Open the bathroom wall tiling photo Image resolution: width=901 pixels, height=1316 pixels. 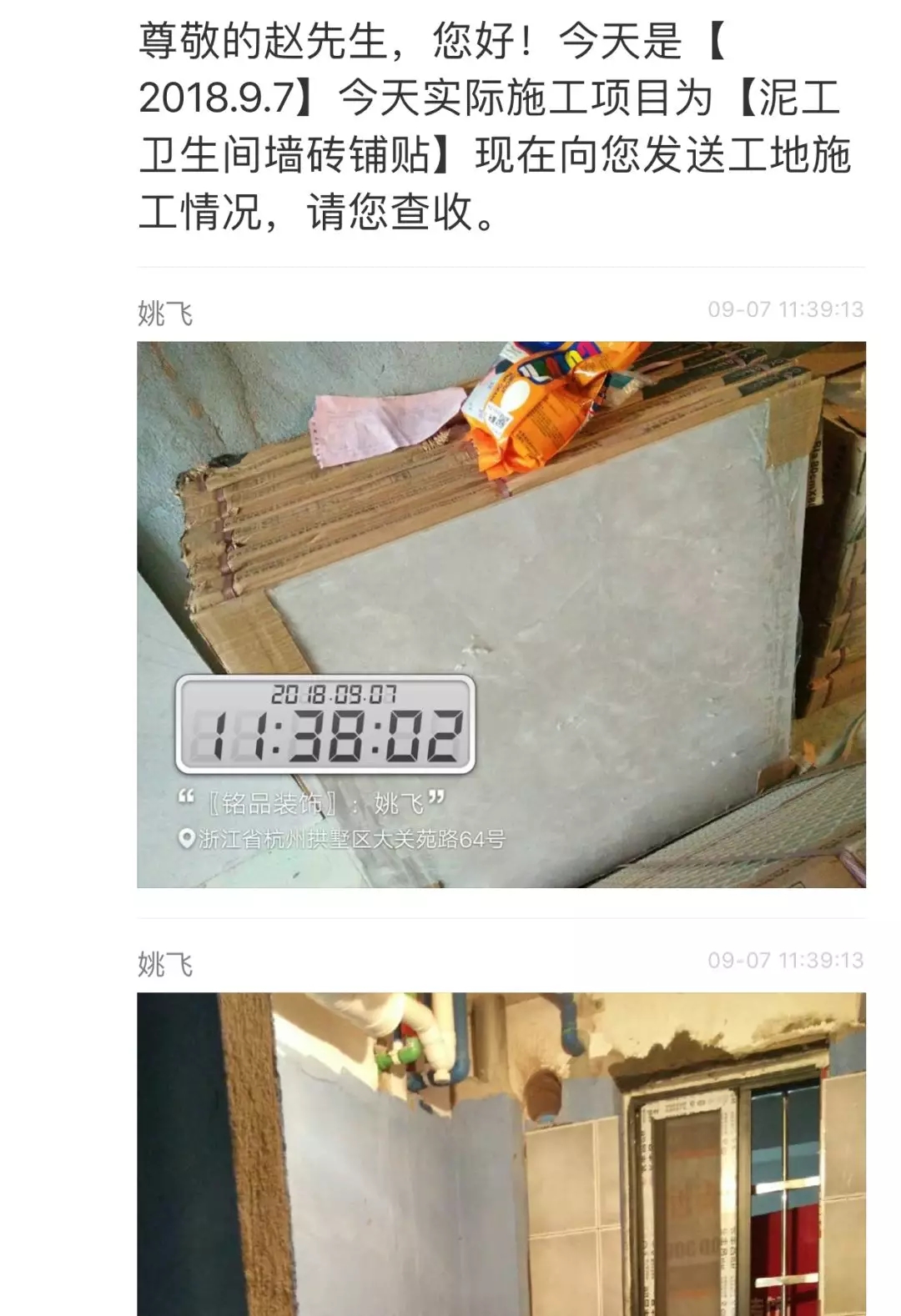(501, 1153)
